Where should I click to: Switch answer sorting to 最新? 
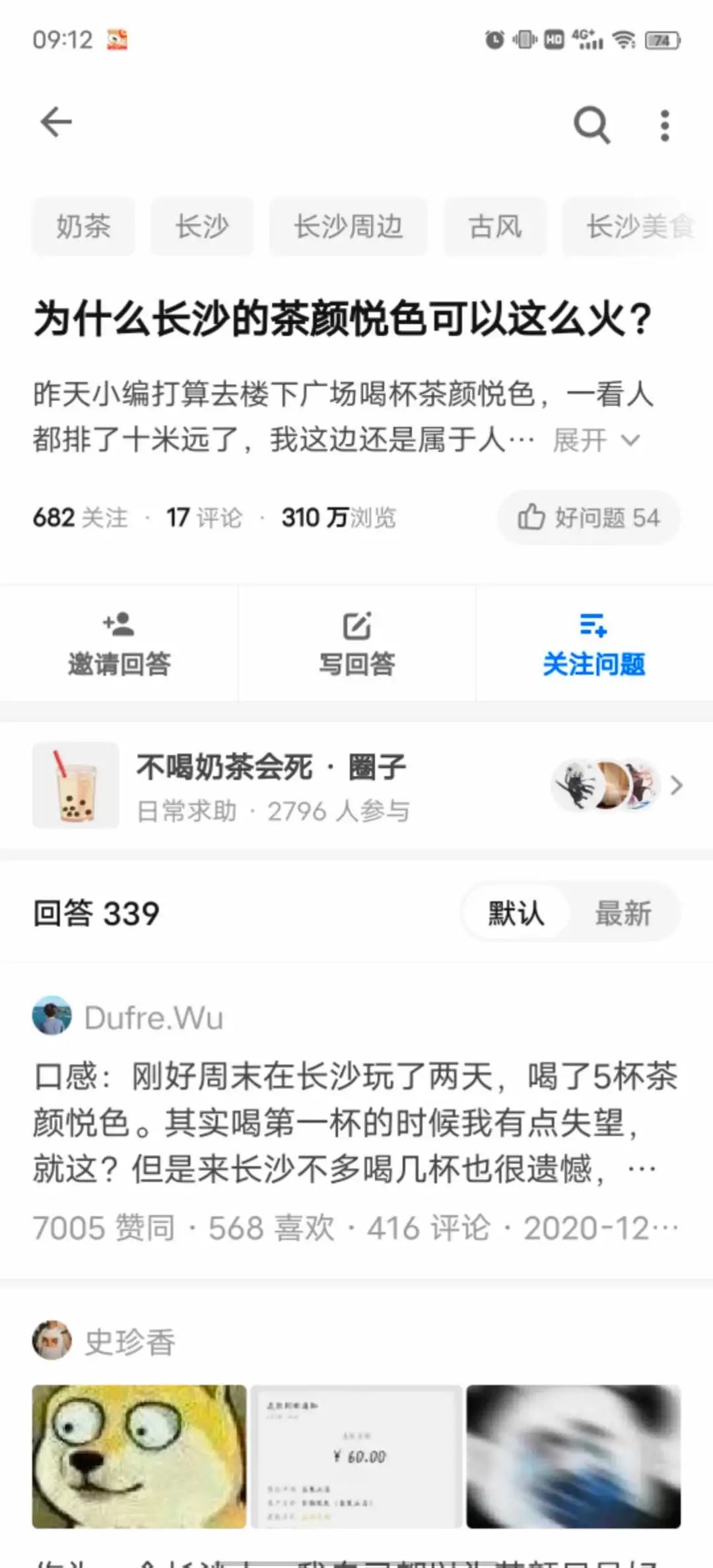point(623,914)
